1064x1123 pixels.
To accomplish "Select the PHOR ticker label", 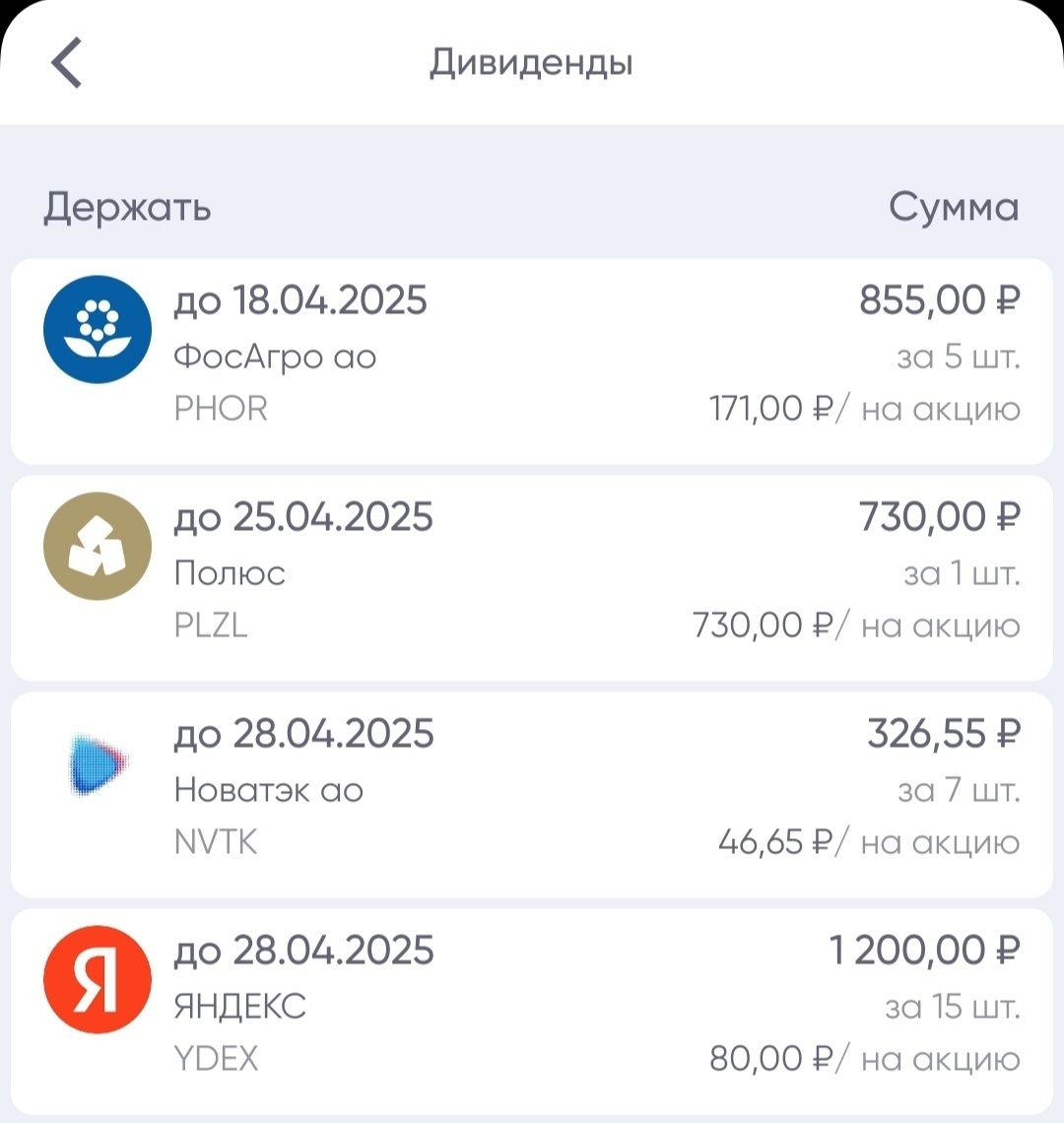I will point(220,408).
